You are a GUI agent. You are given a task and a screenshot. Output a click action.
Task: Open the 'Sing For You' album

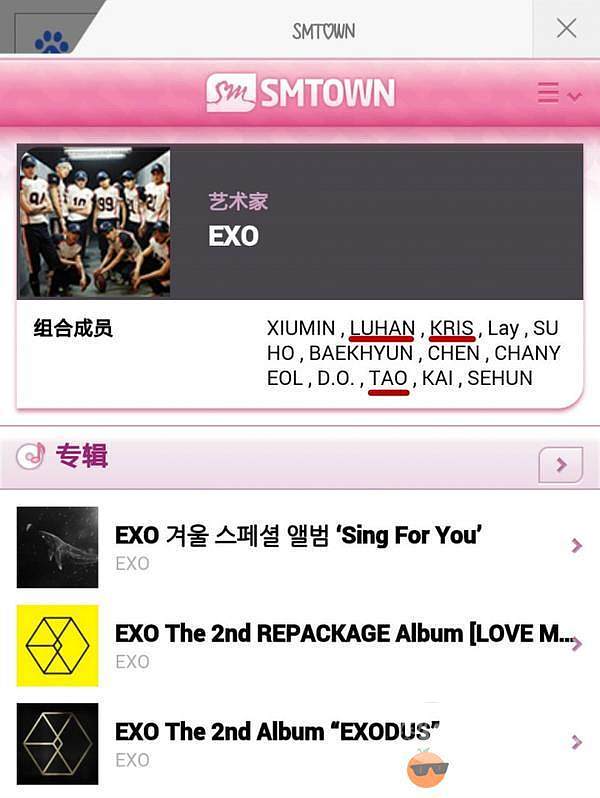point(298,546)
